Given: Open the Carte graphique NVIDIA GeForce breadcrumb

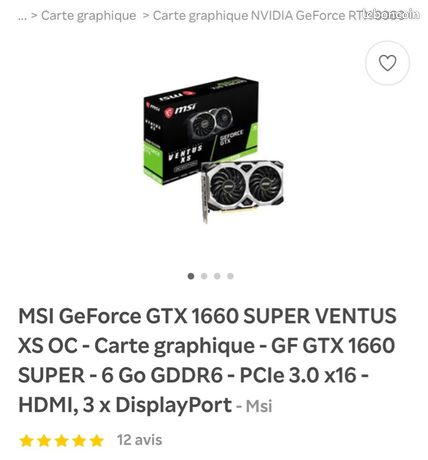Looking at the screenshot, I should 278,15.
